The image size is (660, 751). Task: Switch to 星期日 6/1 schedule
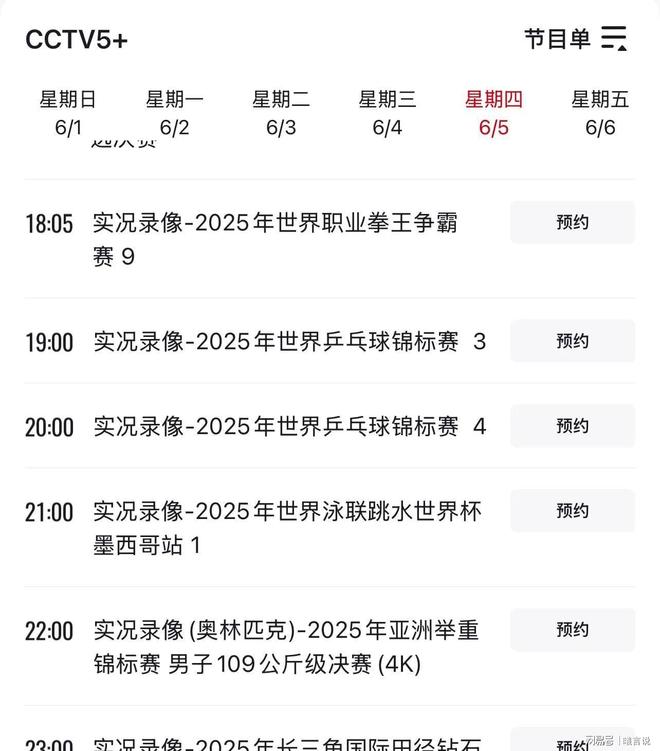(x=68, y=113)
